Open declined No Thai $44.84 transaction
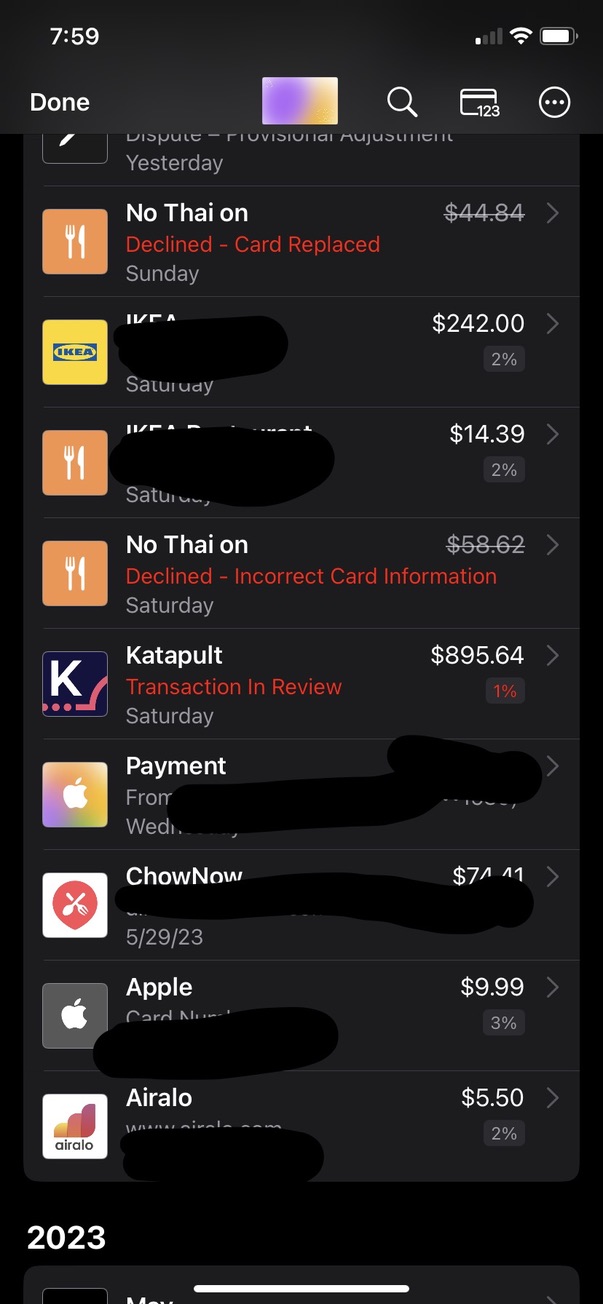The width and height of the screenshot is (603, 1304). [x=300, y=242]
